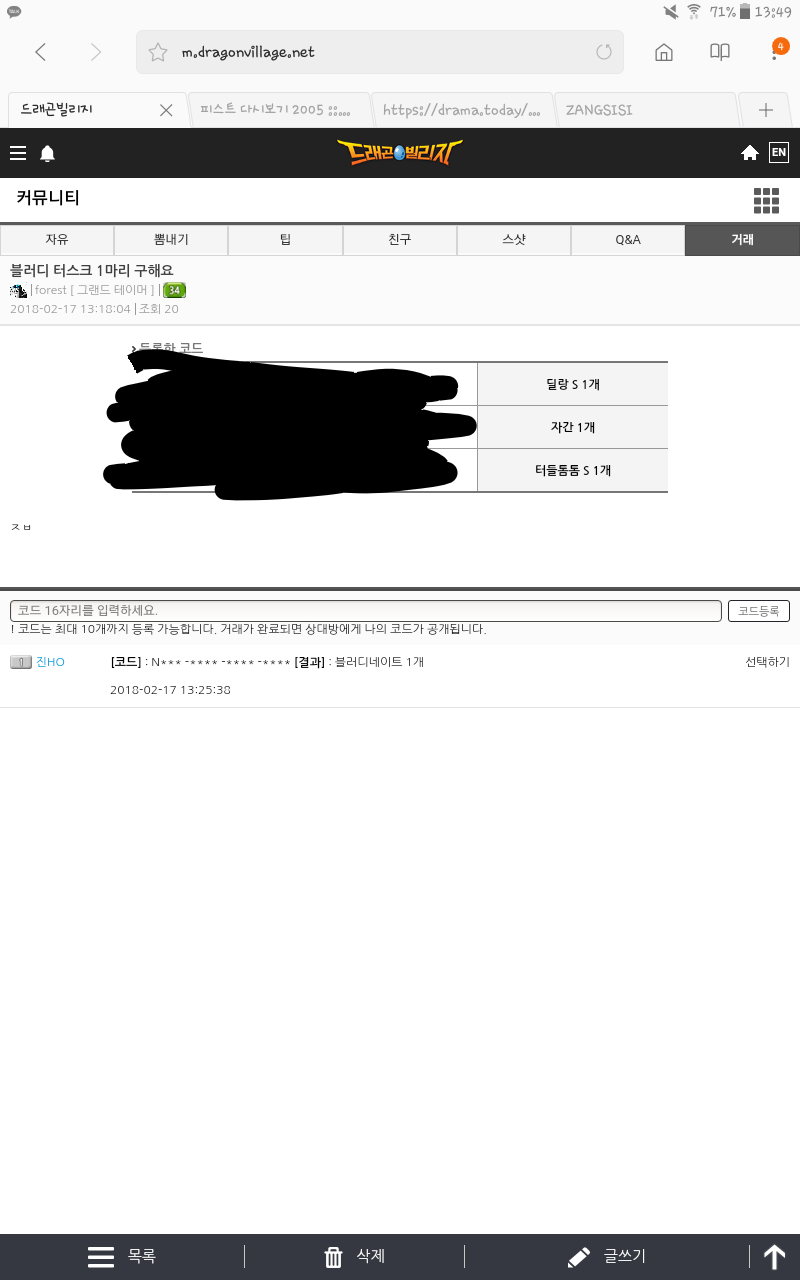Switch to the 친구 tab
Viewport: 800px width, 1280px height.
(x=399, y=240)
